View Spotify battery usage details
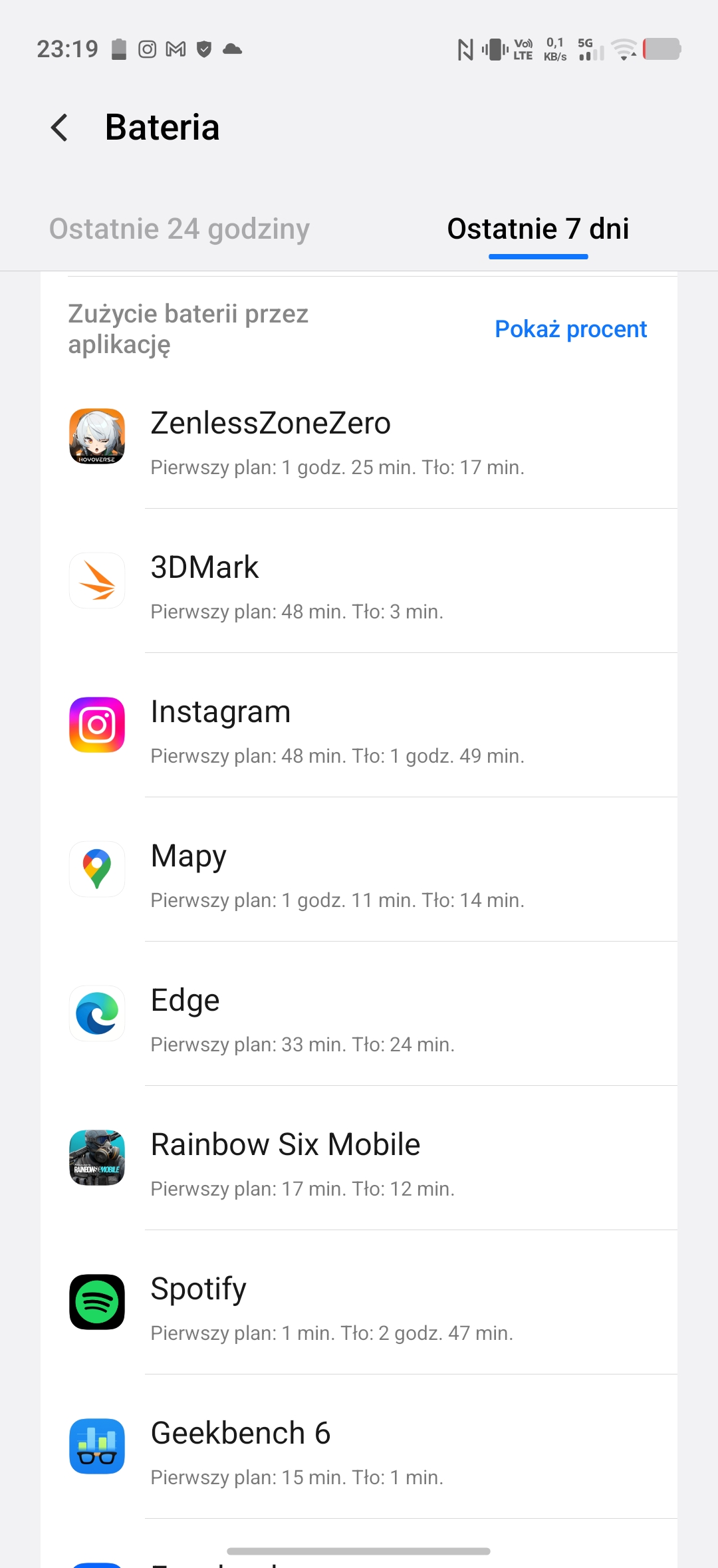This screenshot has width=718, height=1568. coord(359,1308)
